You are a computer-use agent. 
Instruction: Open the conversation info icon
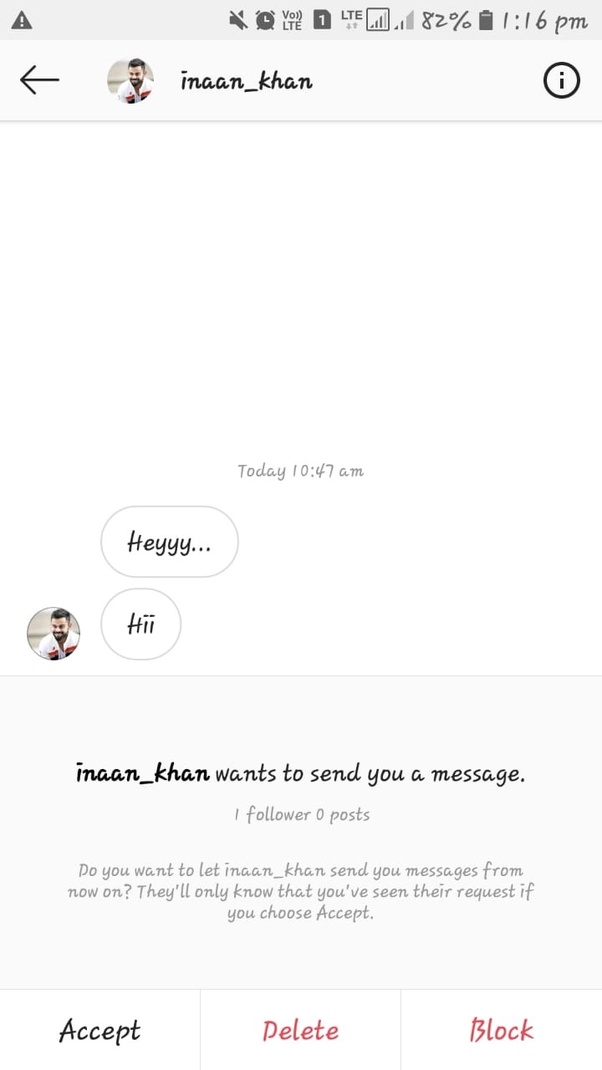click(x=561, y=81)
